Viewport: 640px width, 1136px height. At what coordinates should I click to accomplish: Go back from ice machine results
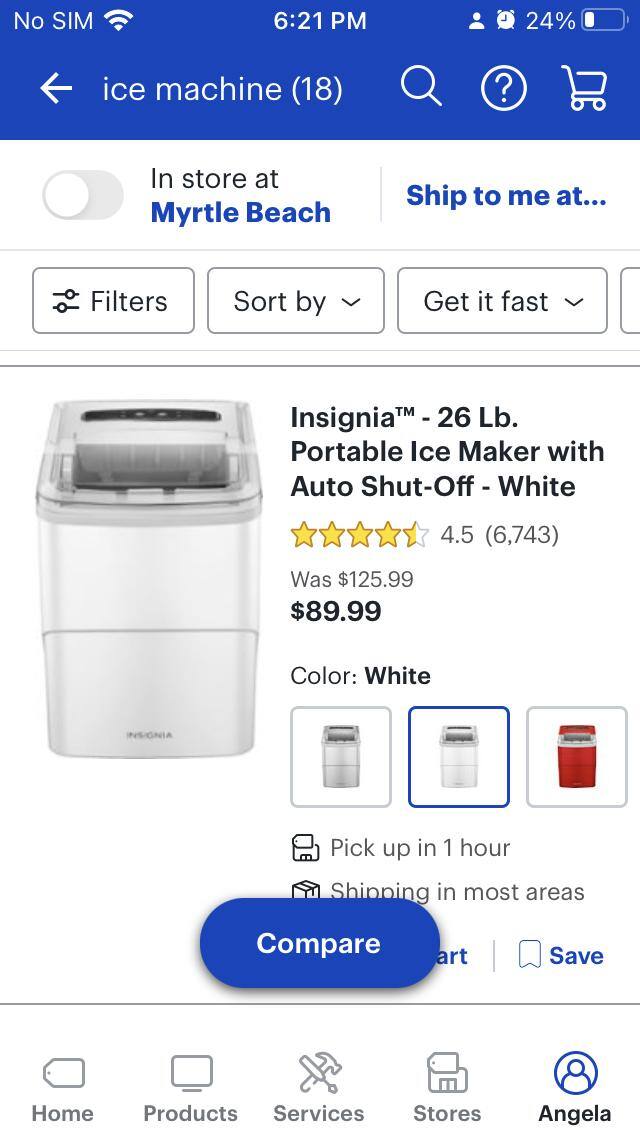click(x=56, y=89)
